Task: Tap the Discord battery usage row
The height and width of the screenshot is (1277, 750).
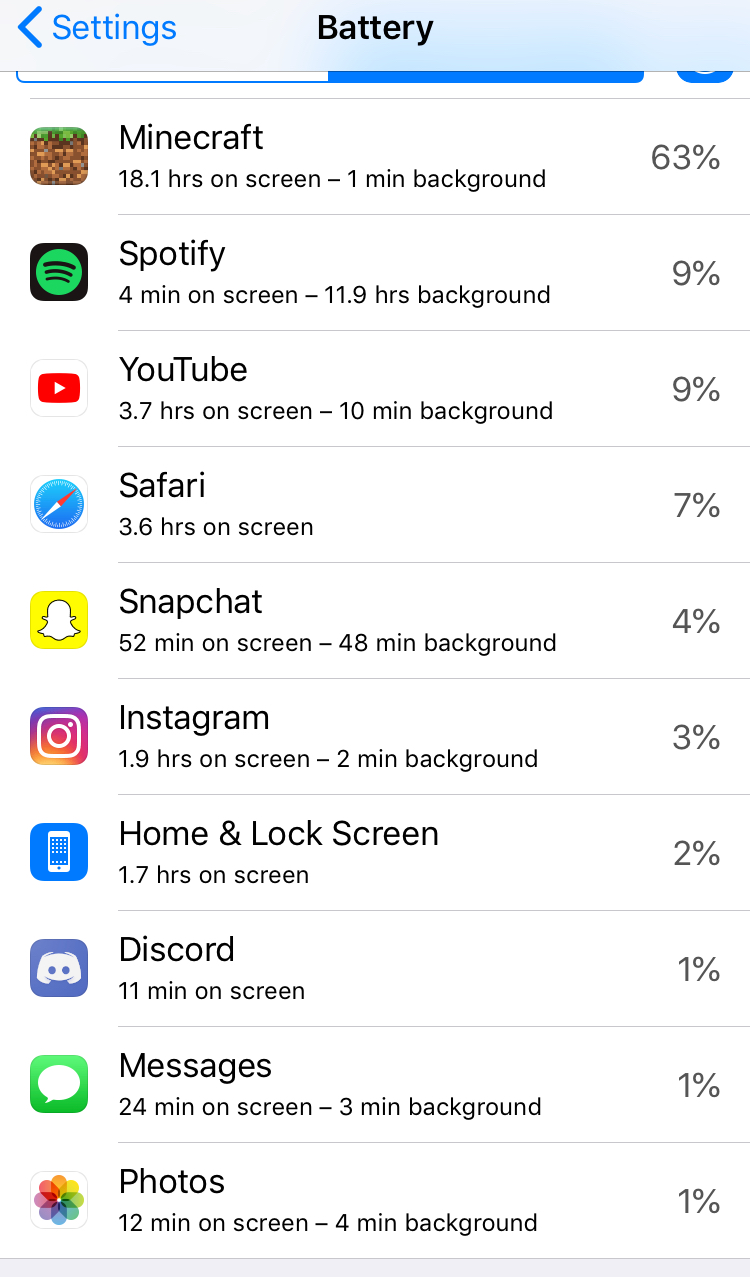Action: [375, 969]
